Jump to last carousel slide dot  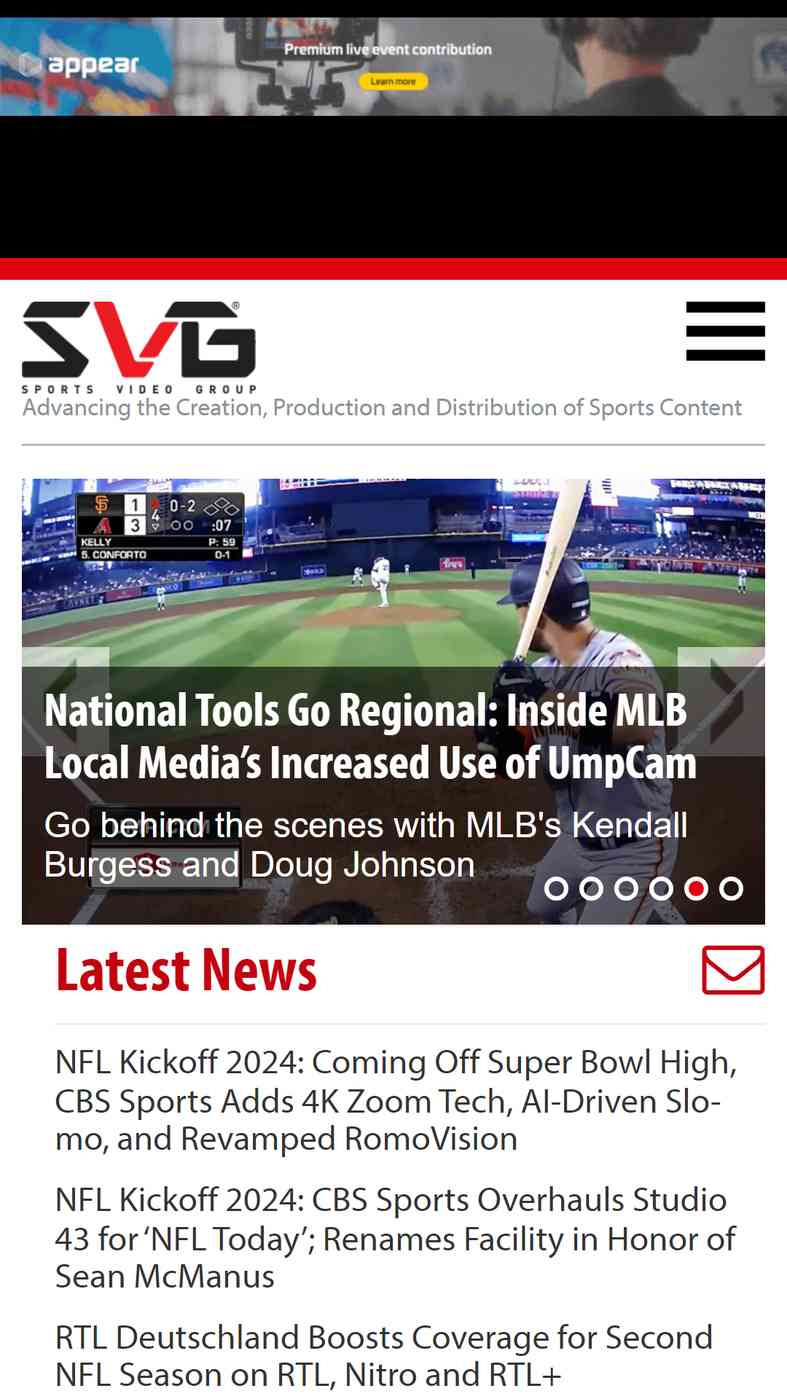click(x=731, y=888)
